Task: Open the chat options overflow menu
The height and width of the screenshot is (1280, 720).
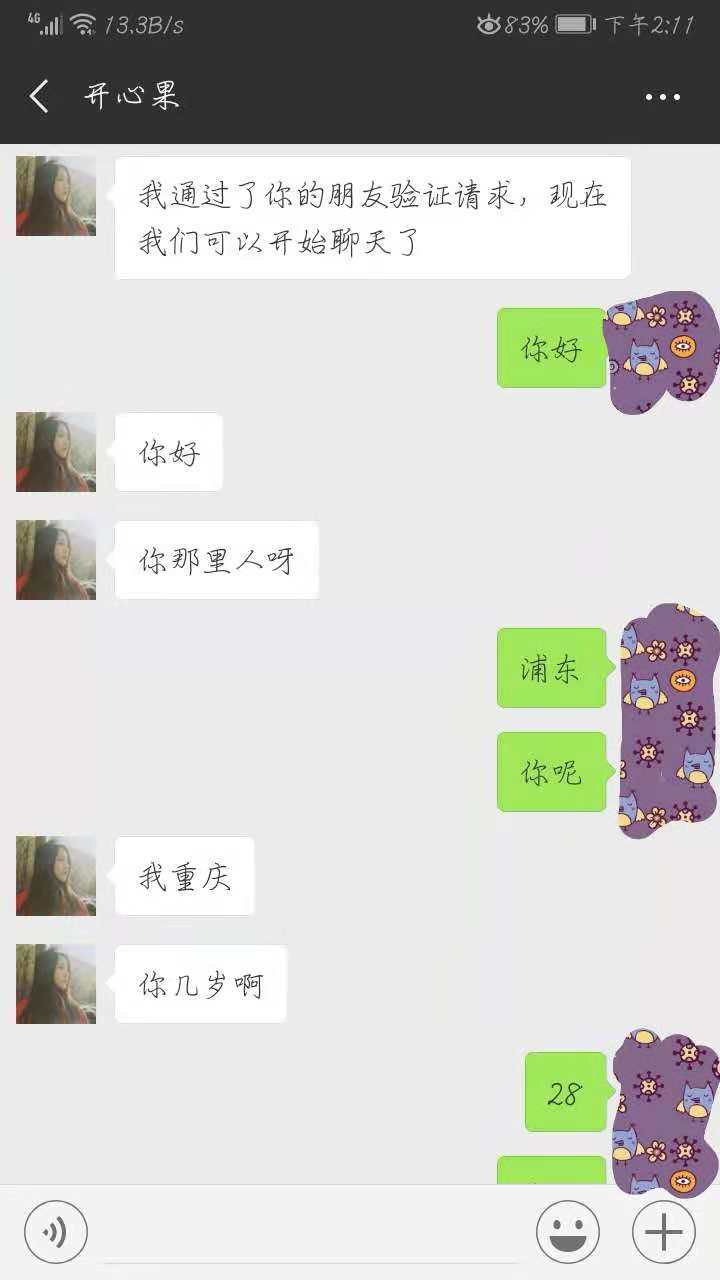Action: point(662,97)
